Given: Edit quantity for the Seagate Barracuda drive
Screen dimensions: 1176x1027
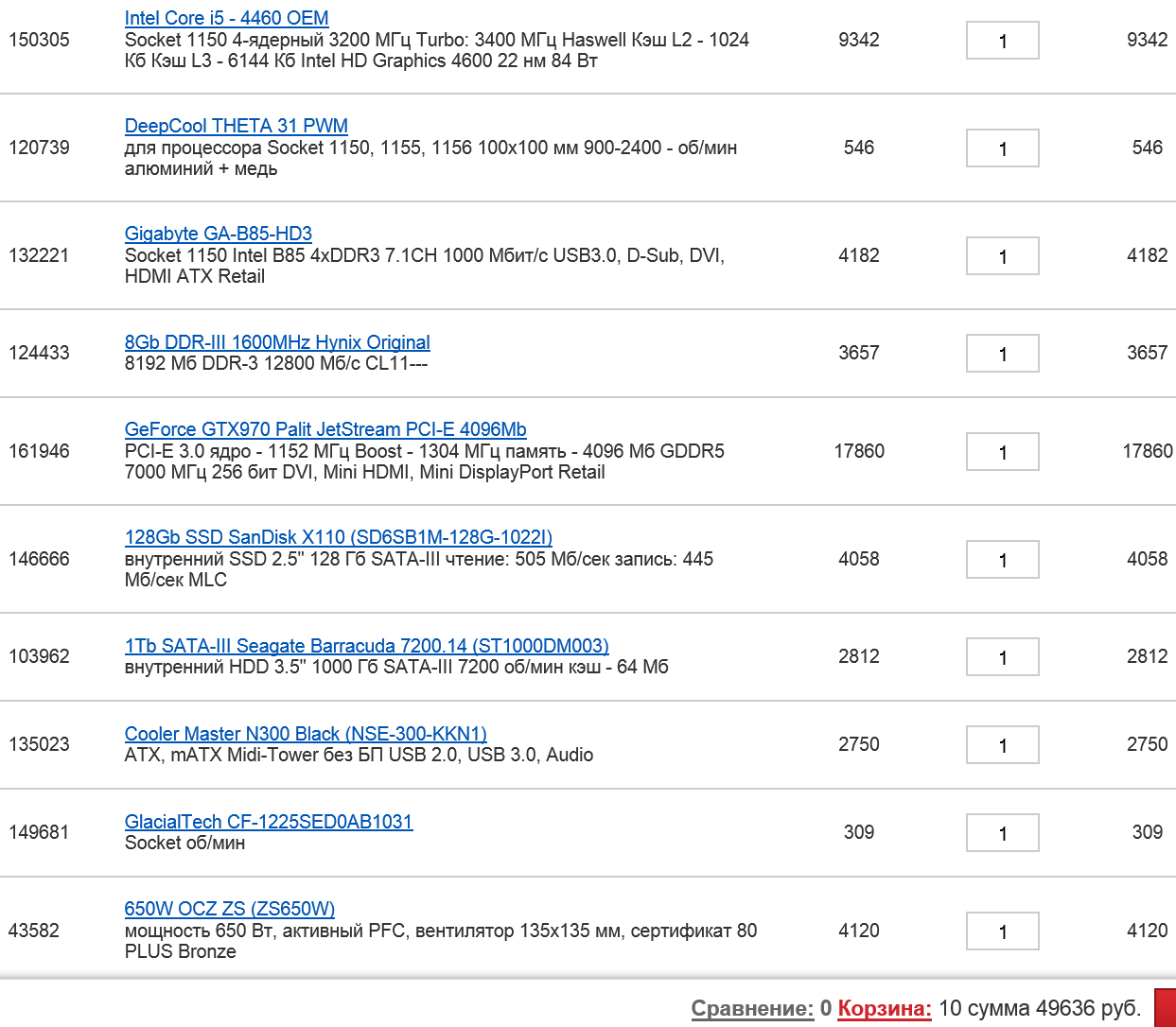Looking at the screenshot, I should click(1002, 657).
